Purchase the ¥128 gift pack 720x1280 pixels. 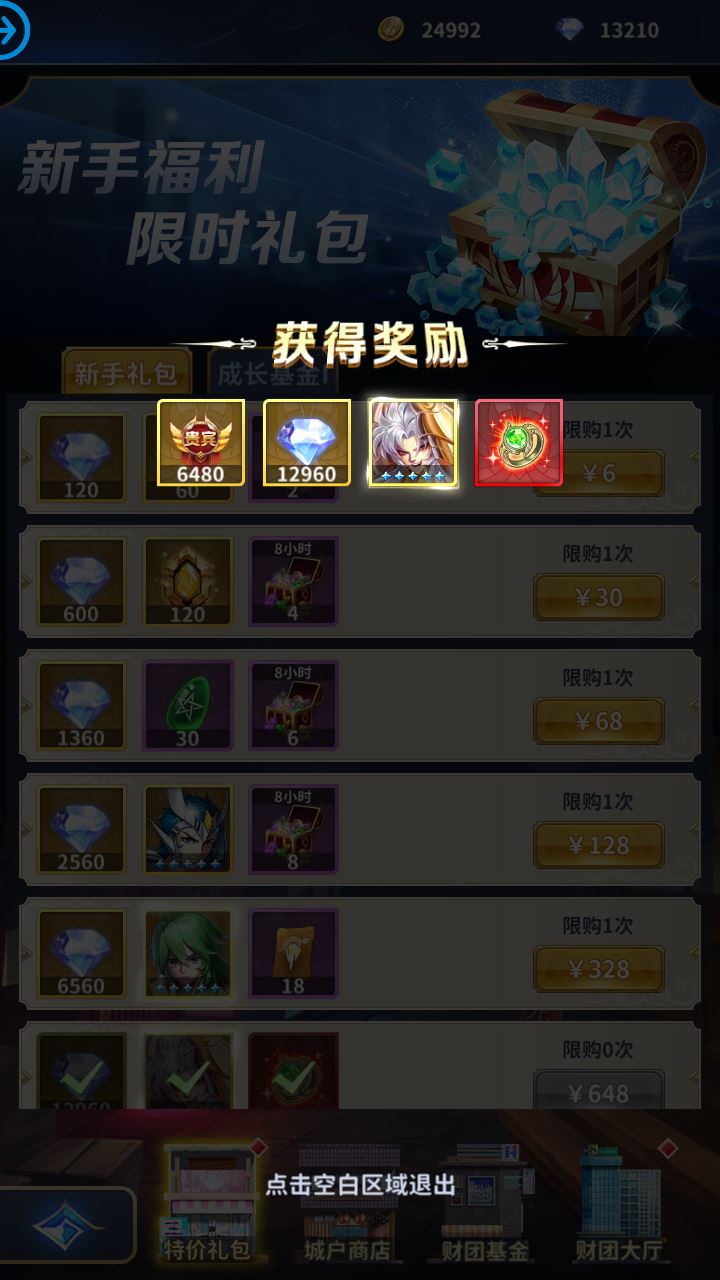(598, 845)
